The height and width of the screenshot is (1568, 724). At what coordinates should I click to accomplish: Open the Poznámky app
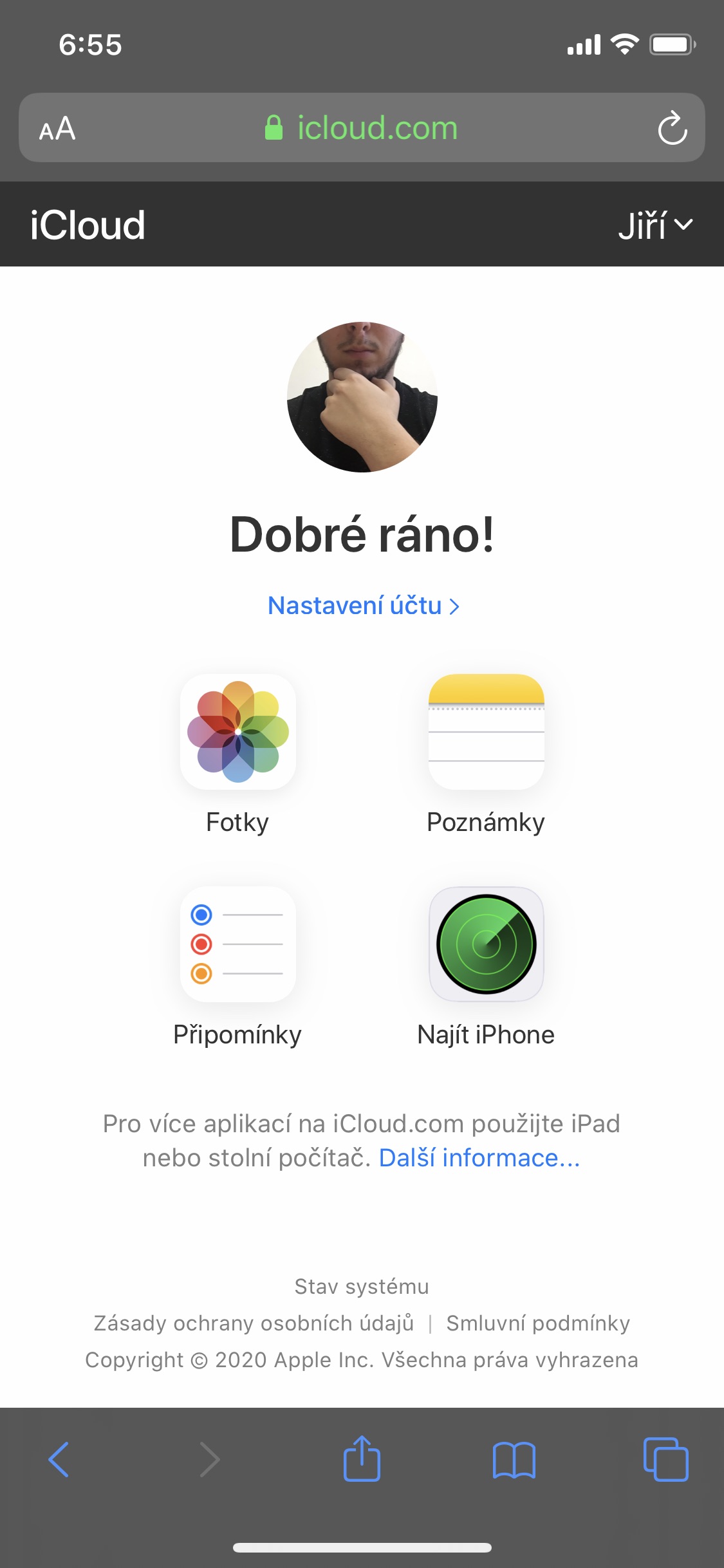[486, 732]
